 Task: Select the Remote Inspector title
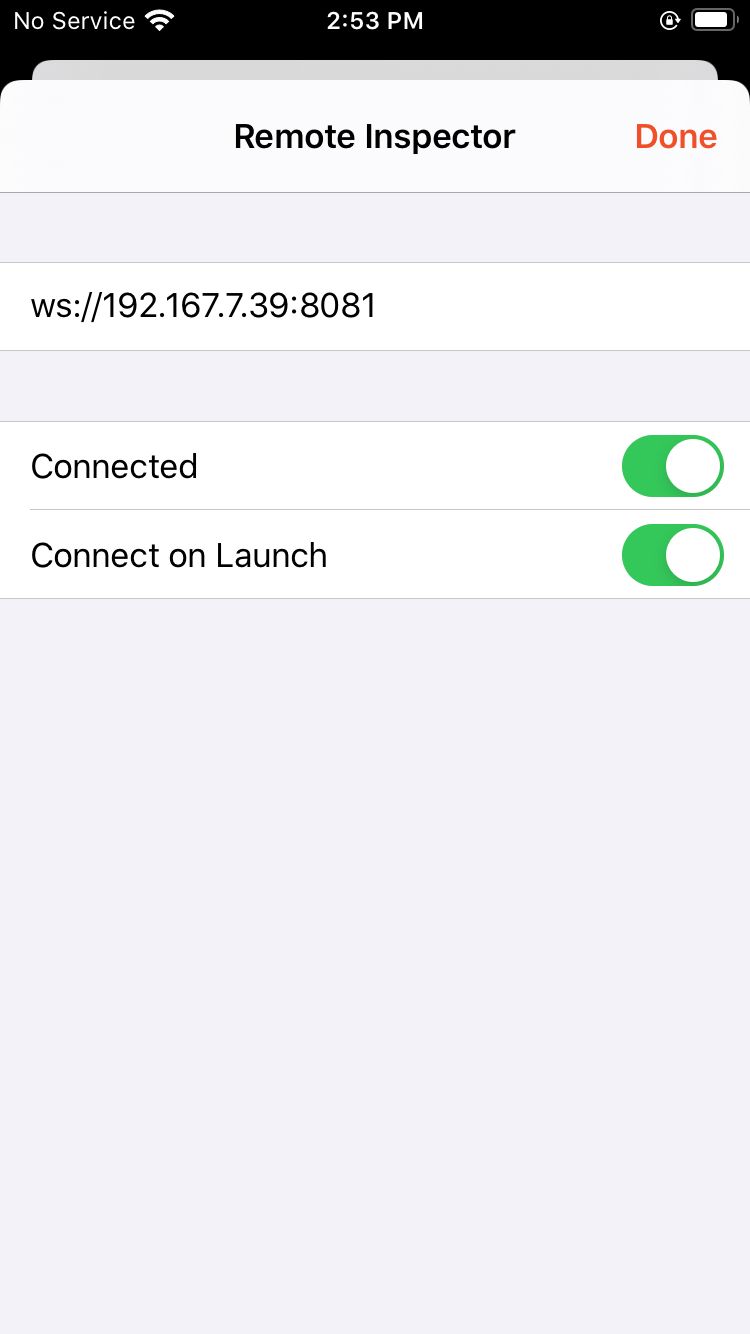point(374,136)
